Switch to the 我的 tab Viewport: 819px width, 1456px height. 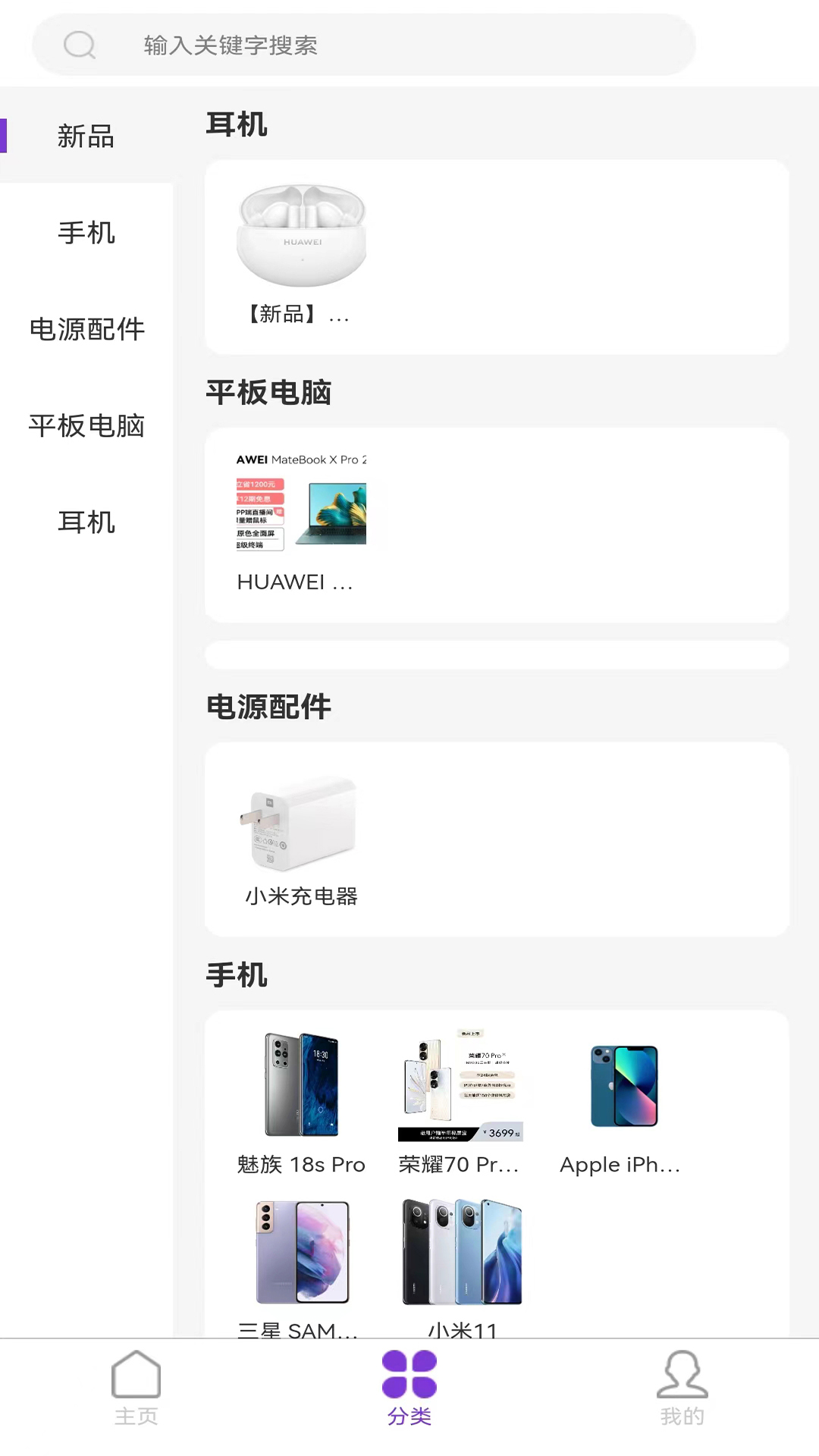coord(682,1388)
